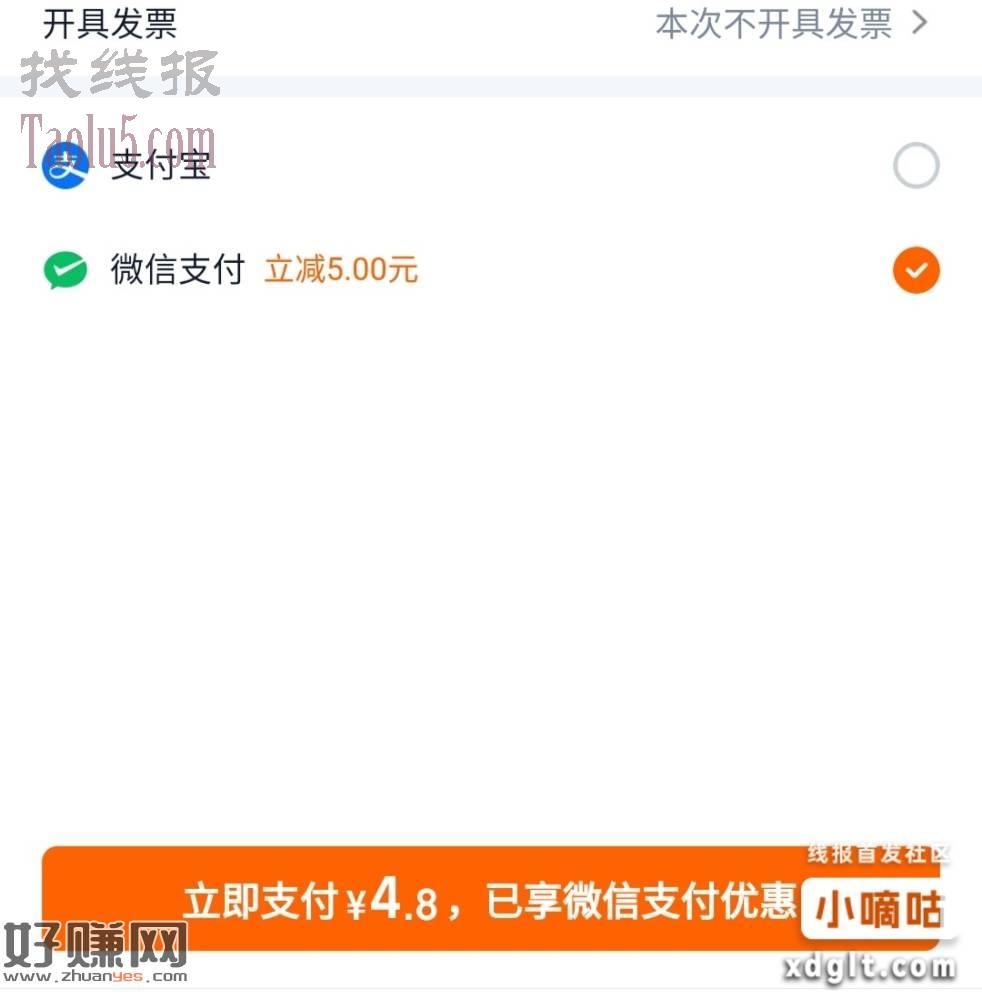Open the 开具发票 invoice options

pos(790,24)
